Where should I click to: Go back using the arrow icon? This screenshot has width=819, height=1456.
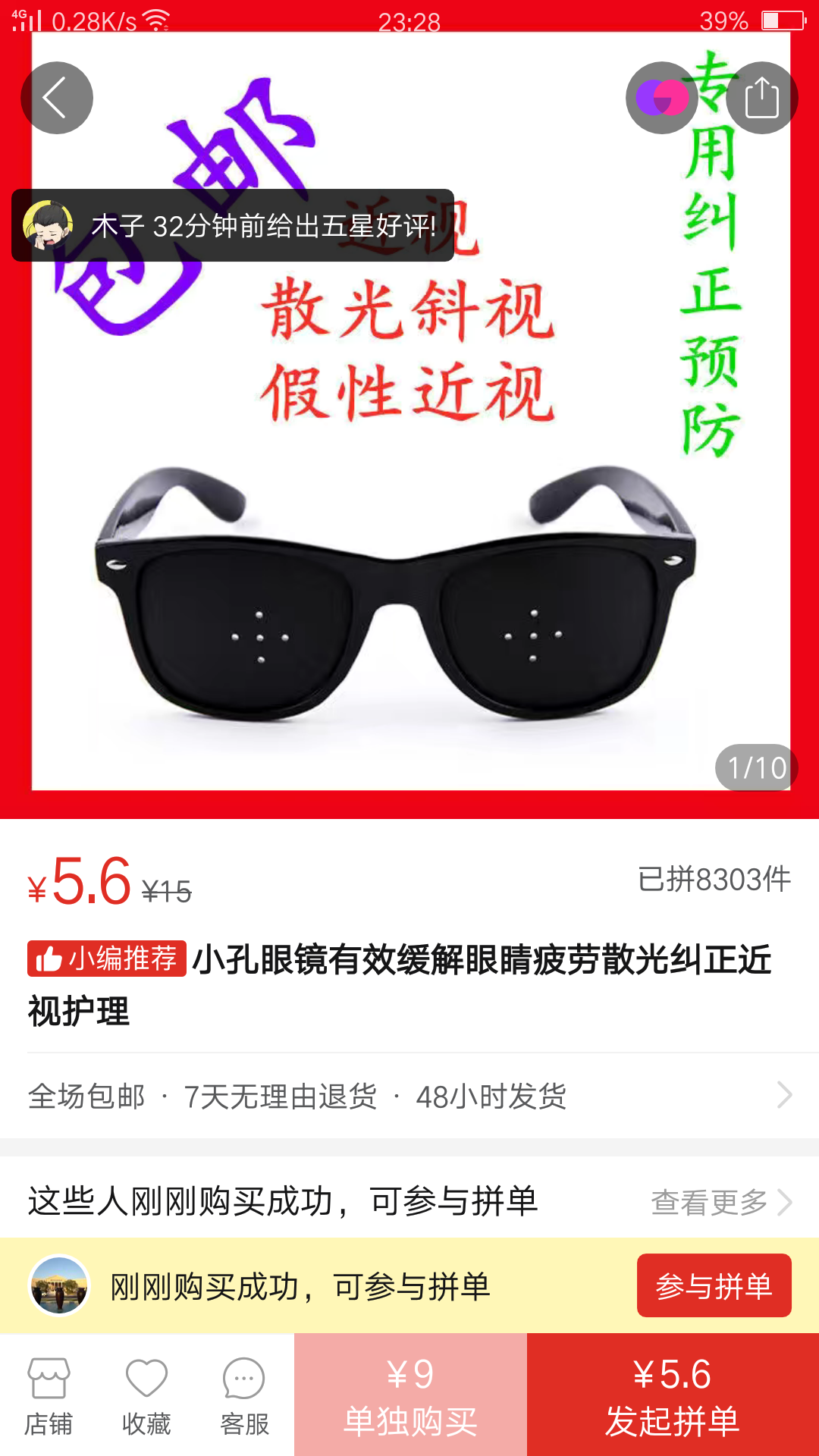click(x=56, y=98)
